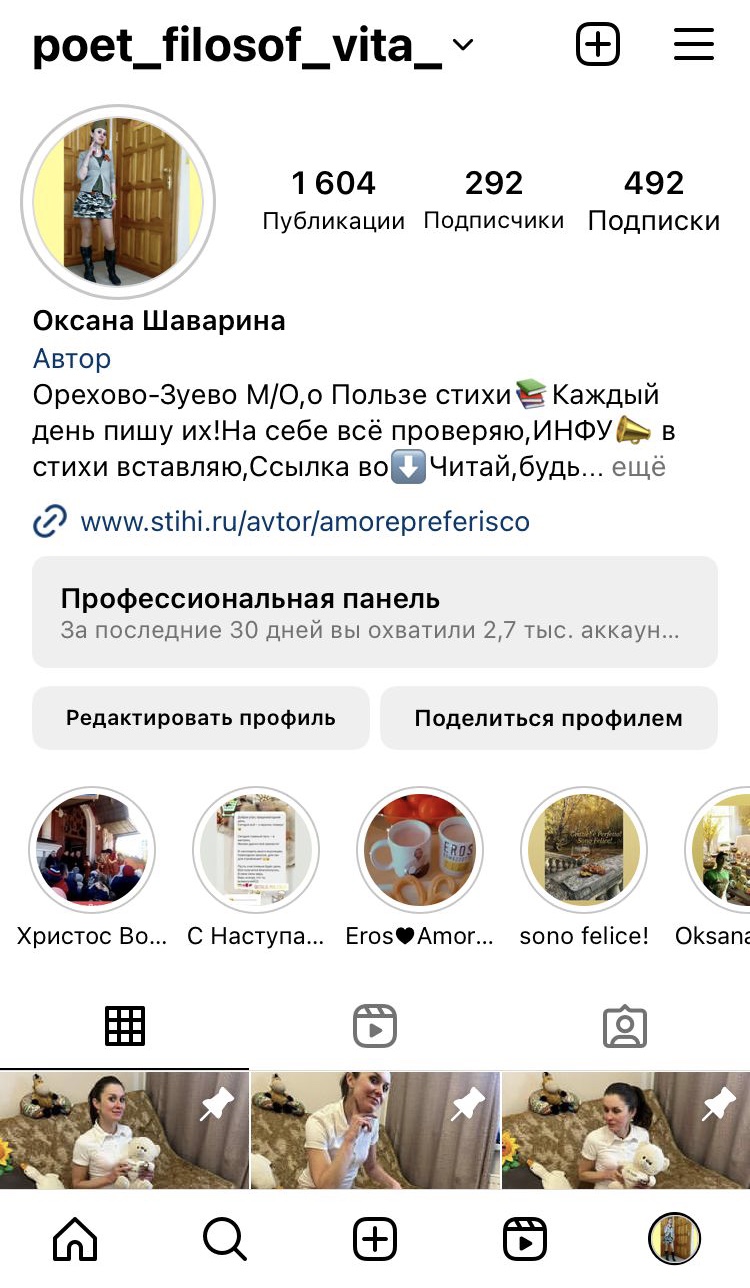Image resolution: width=750 pixels, height=1288 pixels.
Task: Switch to the Reels tab in profile
Action: (375, 1026)
